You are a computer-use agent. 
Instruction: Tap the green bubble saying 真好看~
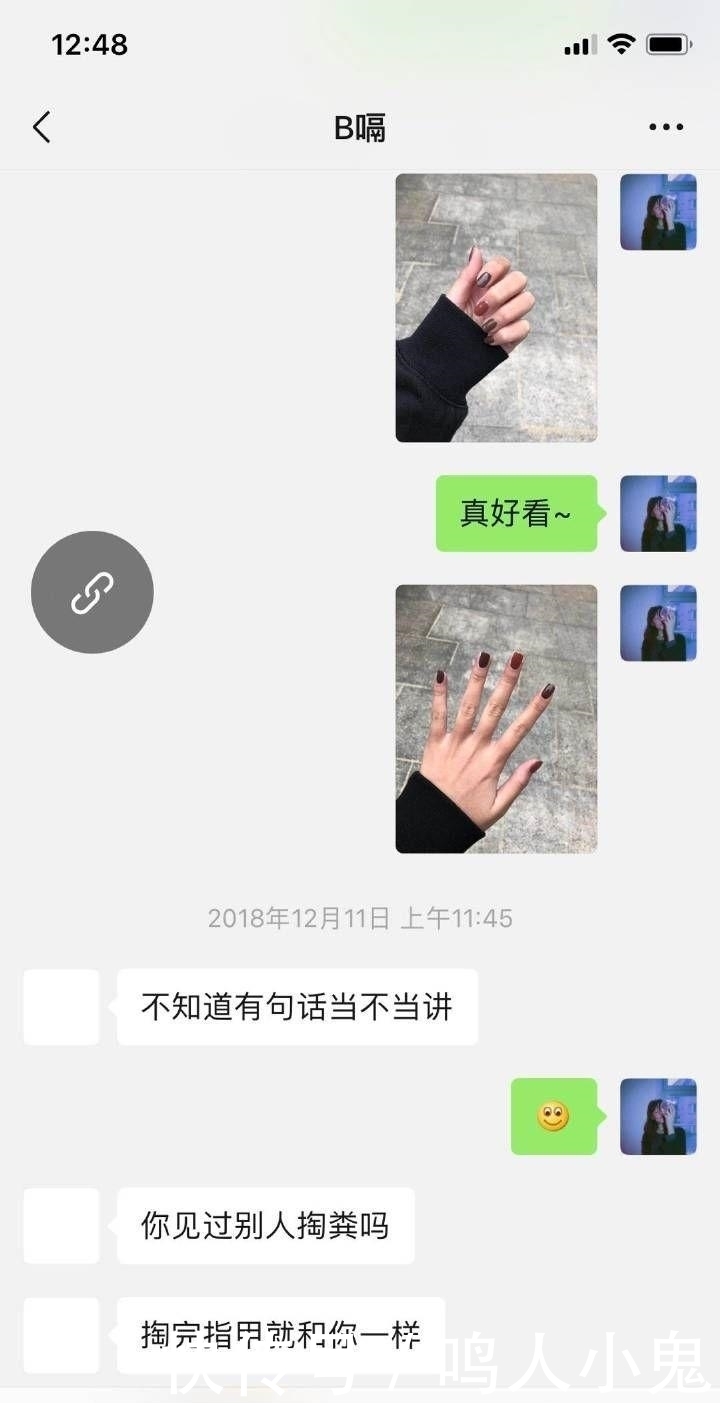point(514,512)
